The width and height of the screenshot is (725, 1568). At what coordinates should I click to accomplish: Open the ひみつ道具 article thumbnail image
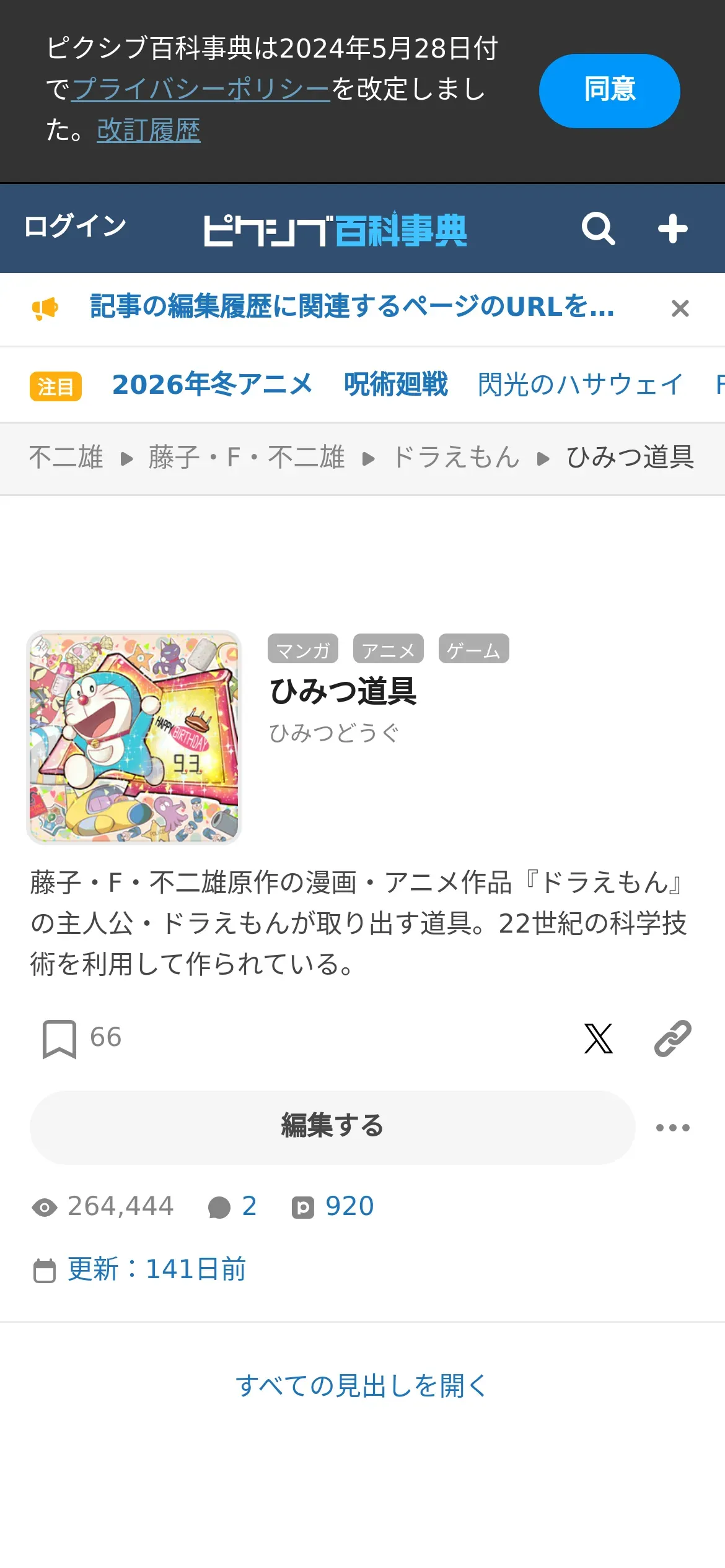(134, 737)
